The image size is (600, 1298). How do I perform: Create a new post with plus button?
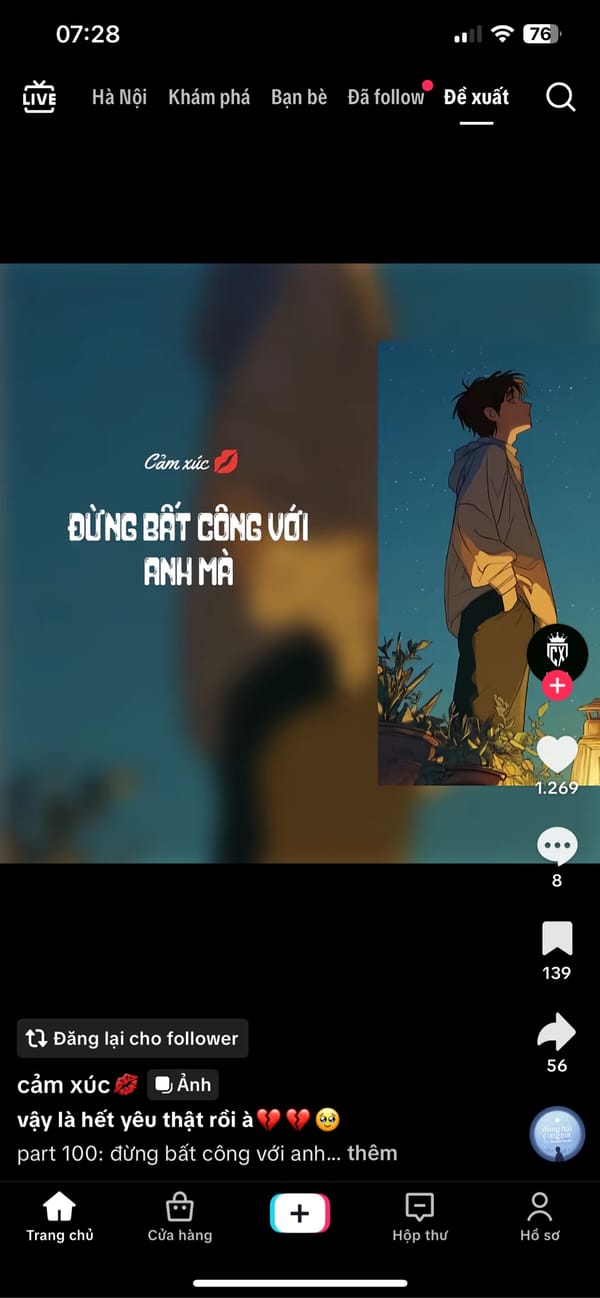click(300, 1214)
